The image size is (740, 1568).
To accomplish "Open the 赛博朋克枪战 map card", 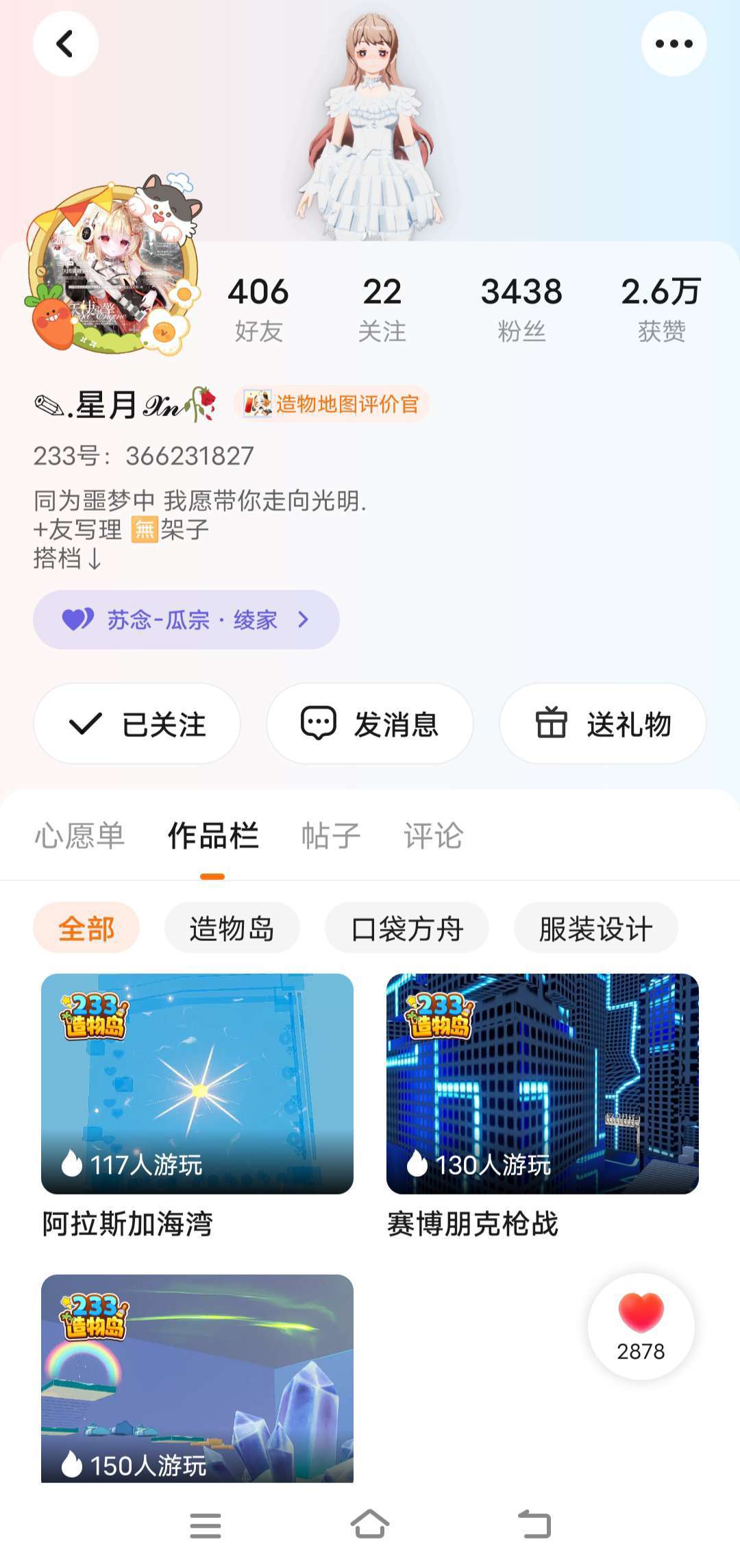I will point(543,1084).
